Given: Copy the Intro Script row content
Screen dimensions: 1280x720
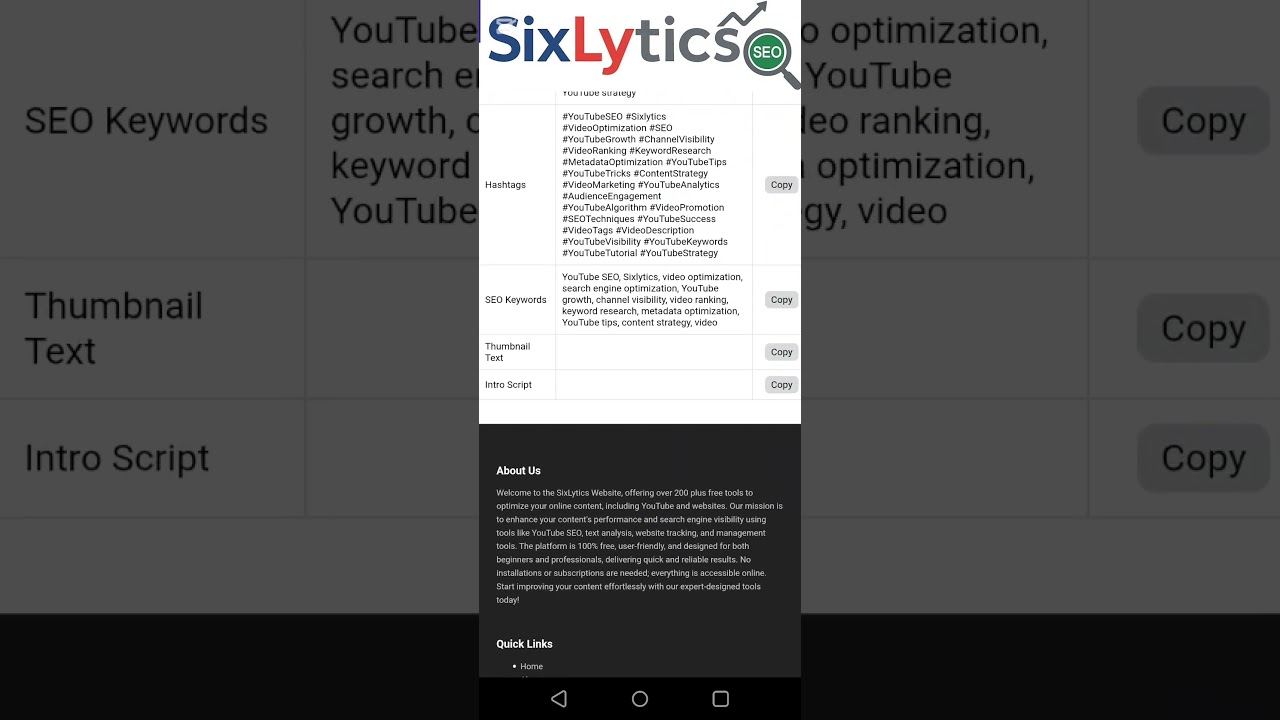Looking at the screenshot, I should (x=781, y=385).
